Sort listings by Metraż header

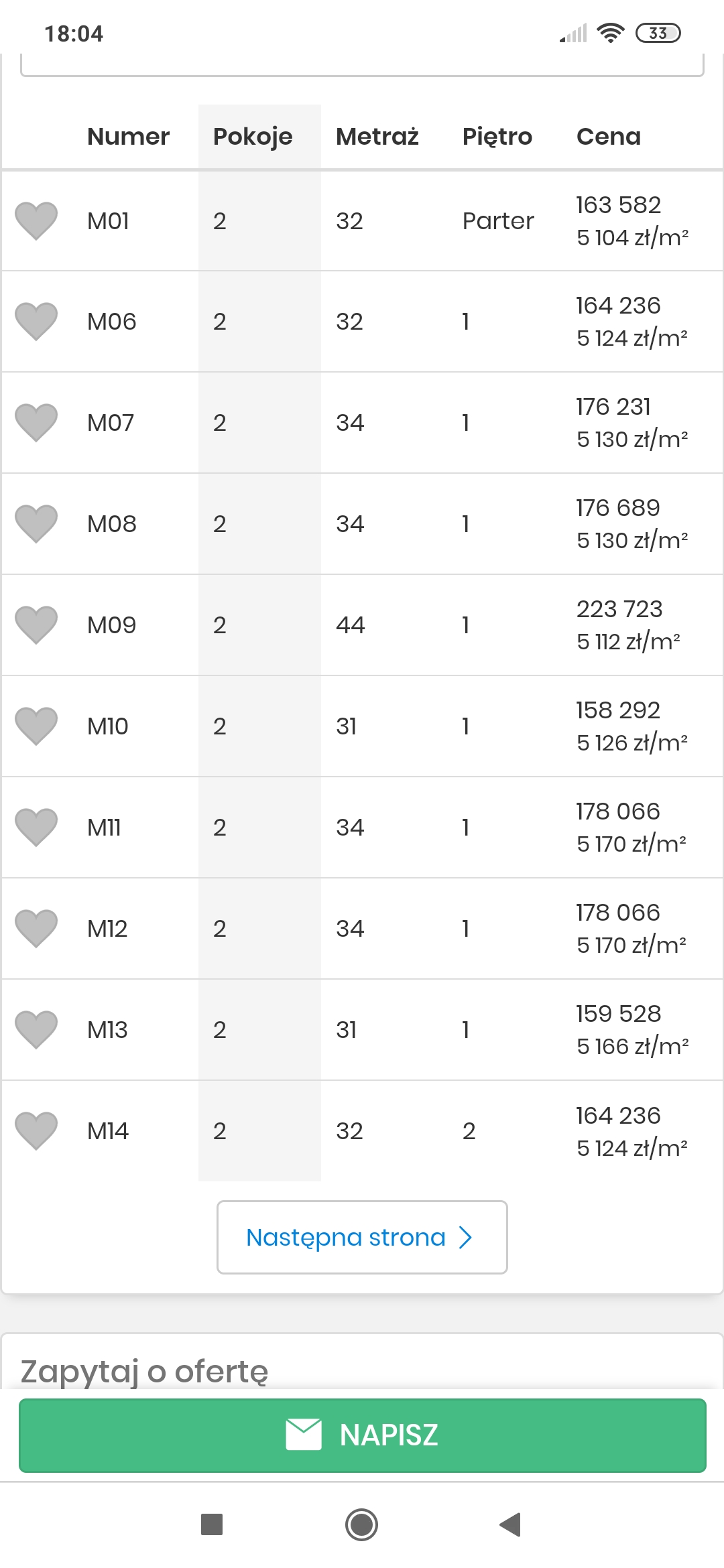pos(377,137)
